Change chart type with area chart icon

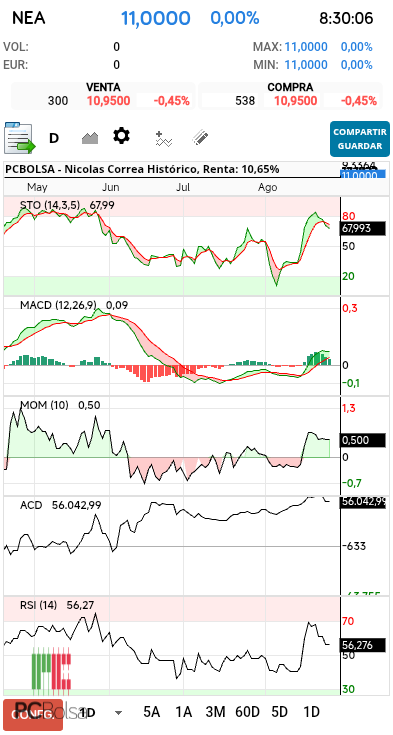pos(90,138)
